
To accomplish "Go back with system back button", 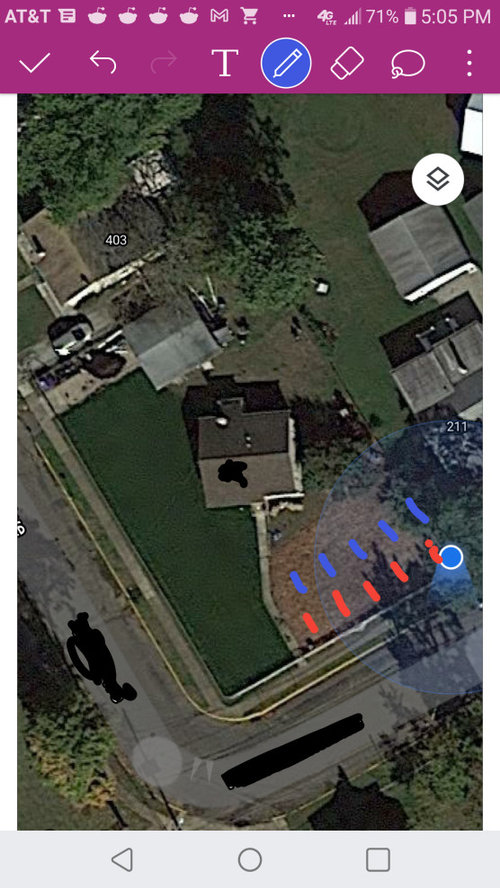I will [122, 860].
